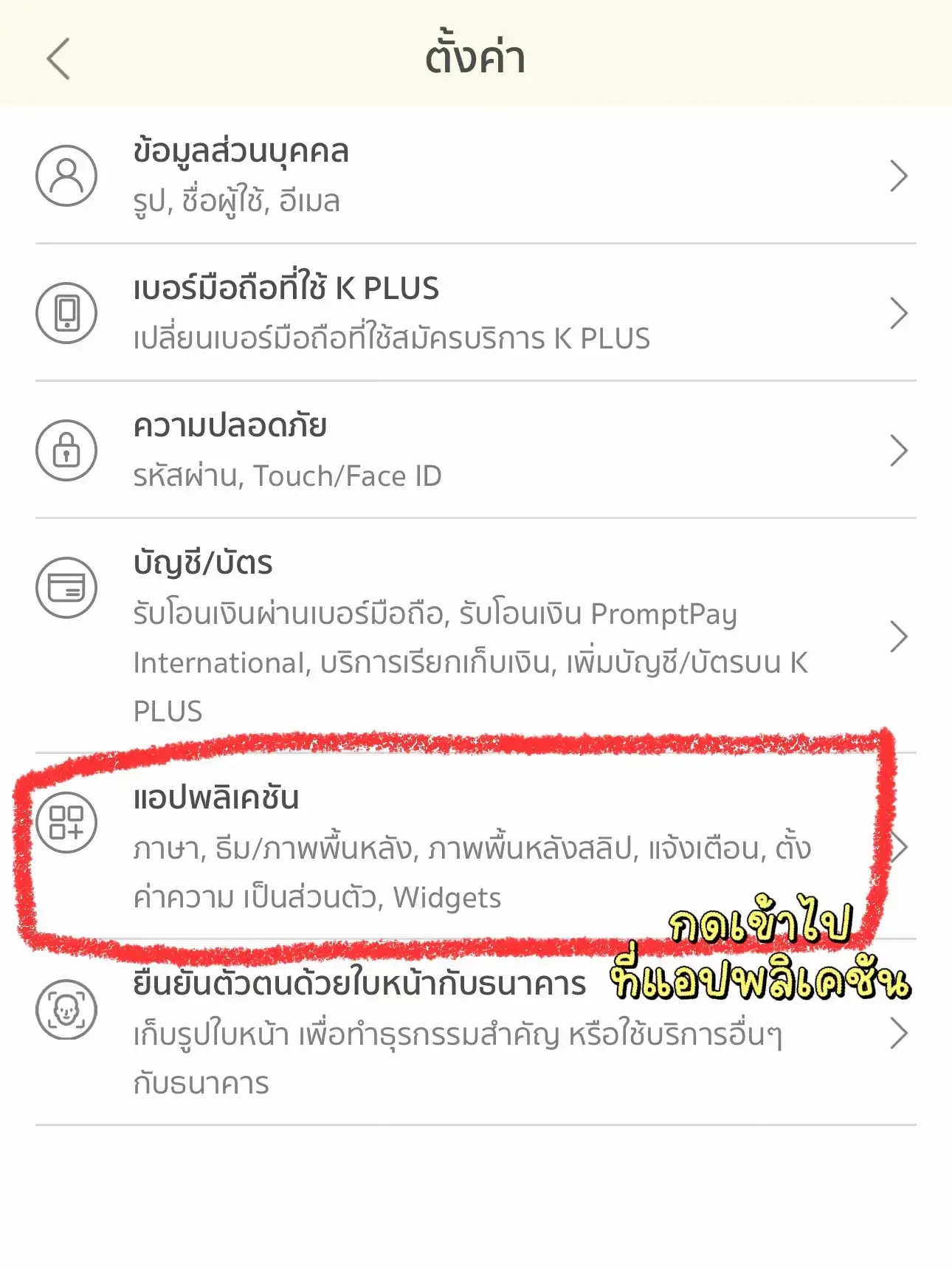Viewport: 952px width, 1270px height.
Task: Expand บัญชี/บัตร via the right chevron
Action: point(899,635)
